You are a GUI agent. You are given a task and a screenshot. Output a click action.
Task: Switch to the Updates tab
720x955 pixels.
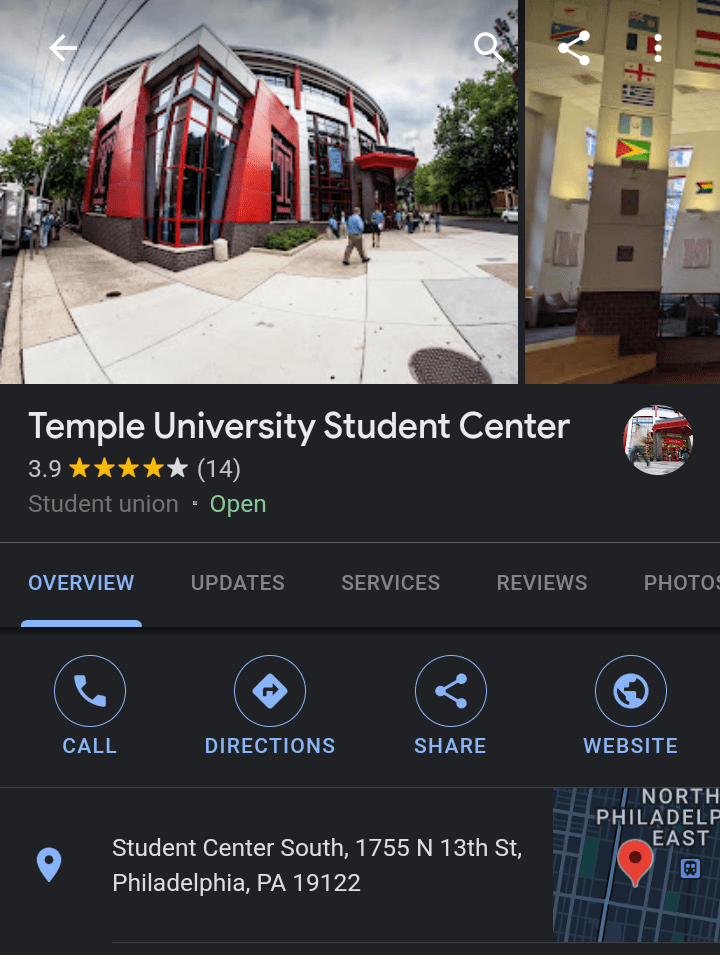point(238,583)
